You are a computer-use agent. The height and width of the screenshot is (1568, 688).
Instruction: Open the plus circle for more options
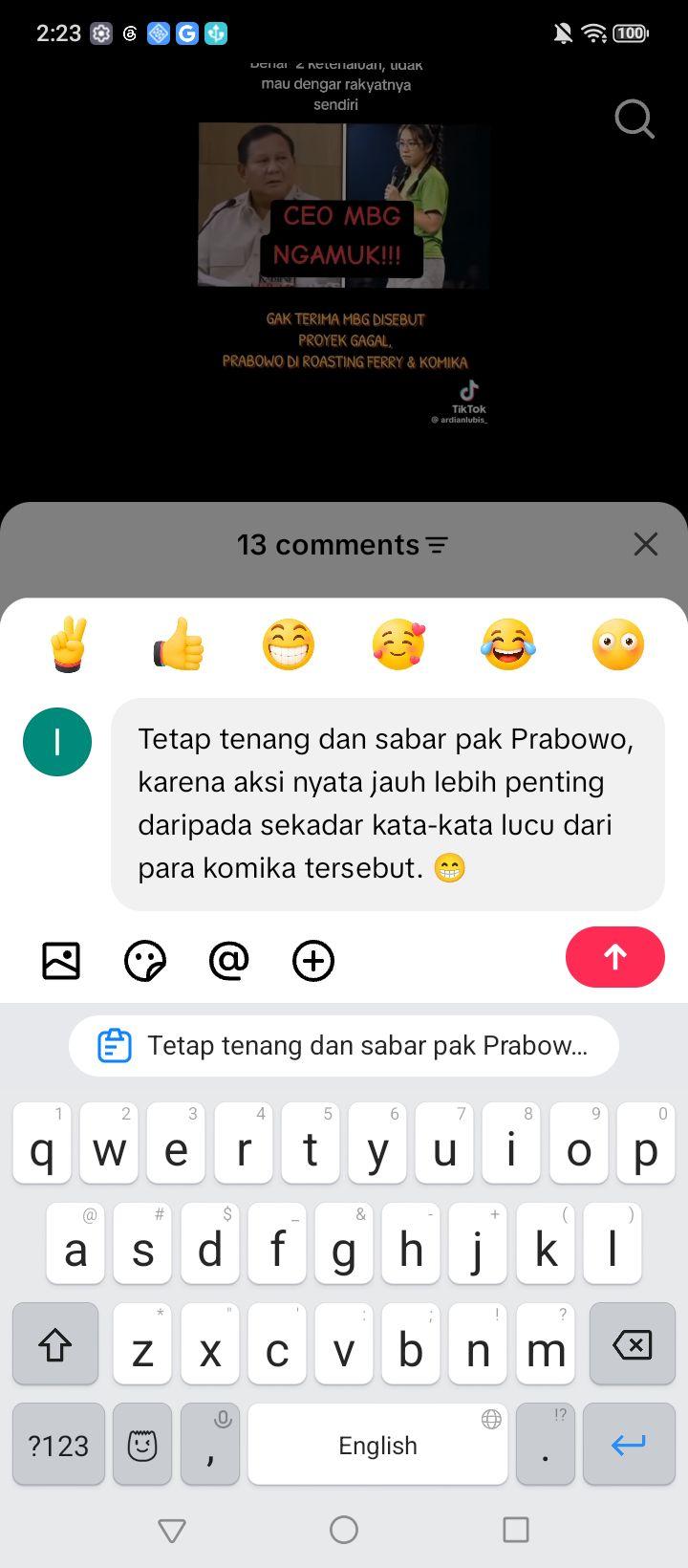point(313,961)
